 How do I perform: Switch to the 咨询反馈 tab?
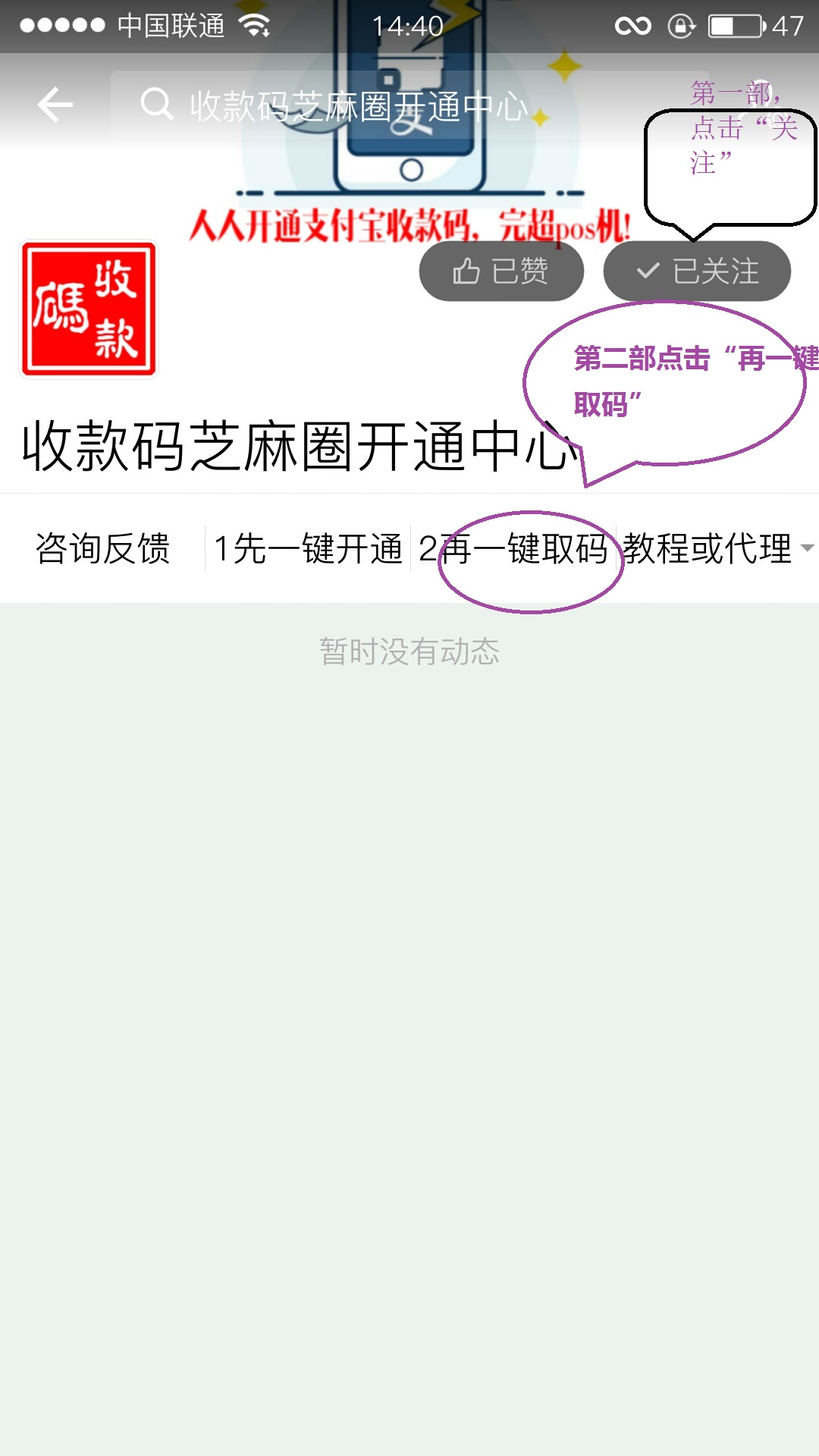(x=102, y=550)
